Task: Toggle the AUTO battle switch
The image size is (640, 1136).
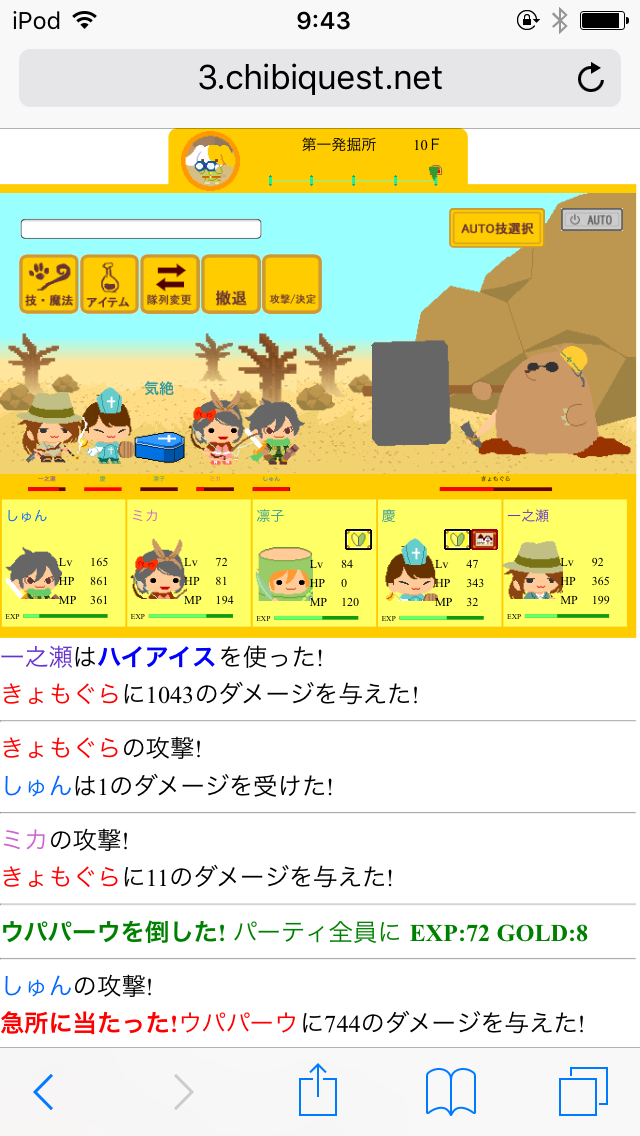Action: tap(592, 220)
